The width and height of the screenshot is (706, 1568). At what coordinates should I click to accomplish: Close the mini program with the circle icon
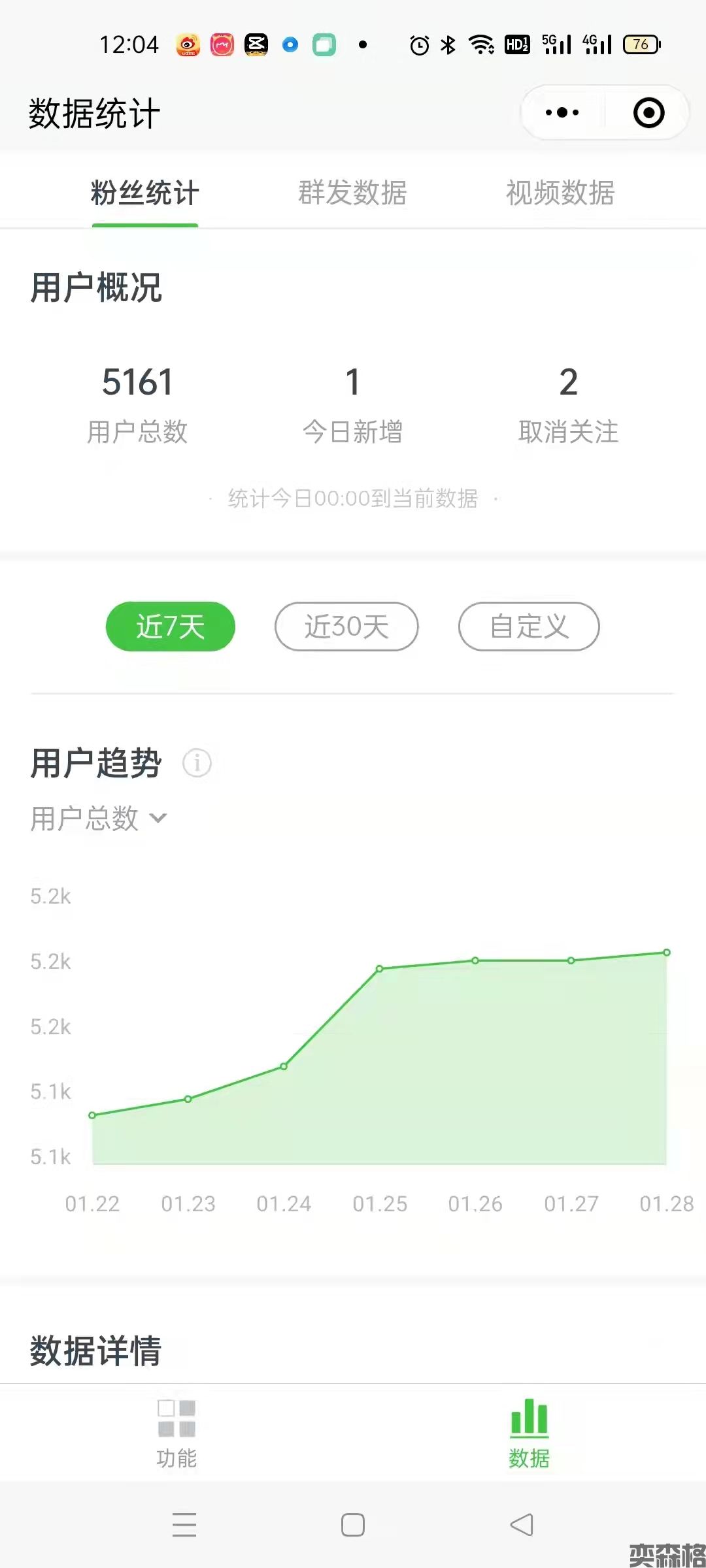[648, 113]
